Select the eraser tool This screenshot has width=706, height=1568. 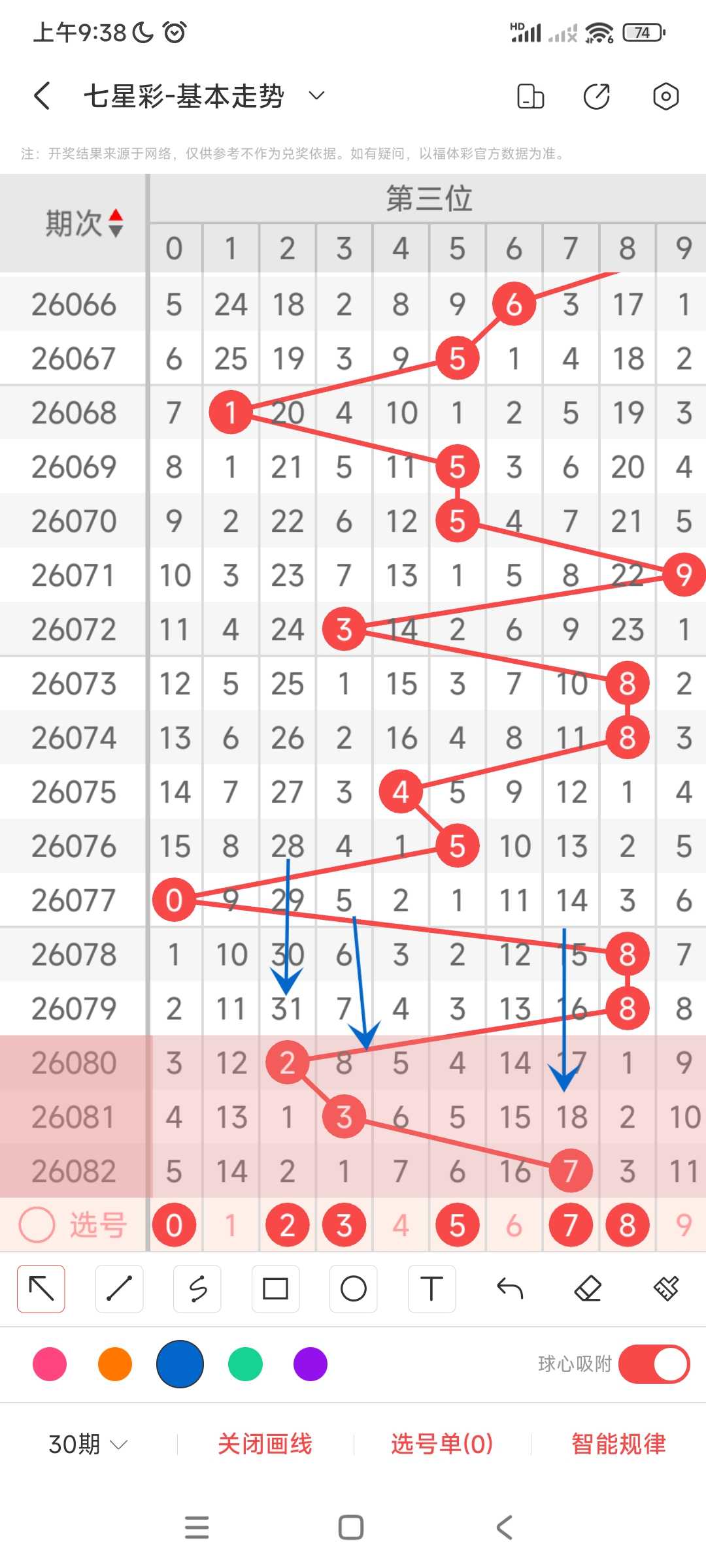coord(588,1289)
